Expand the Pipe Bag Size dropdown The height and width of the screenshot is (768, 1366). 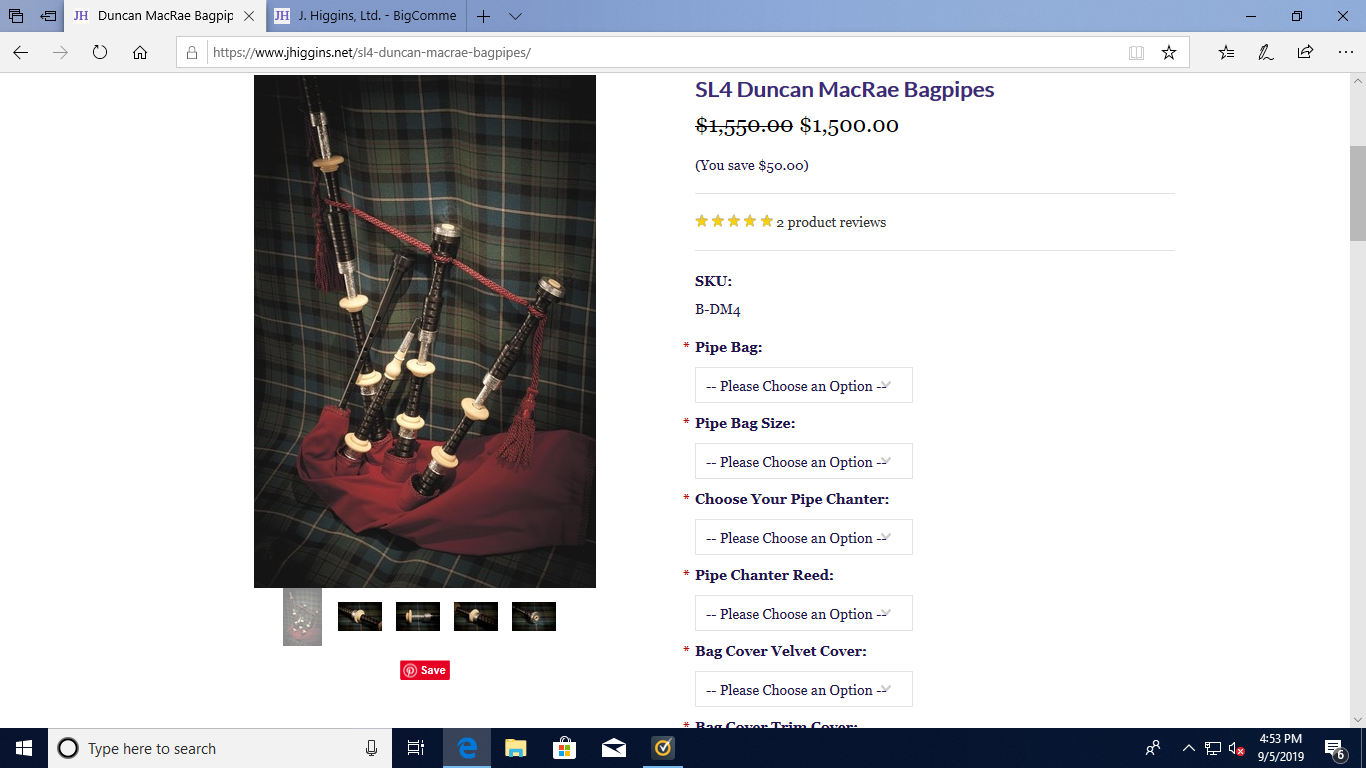(803, 462)
